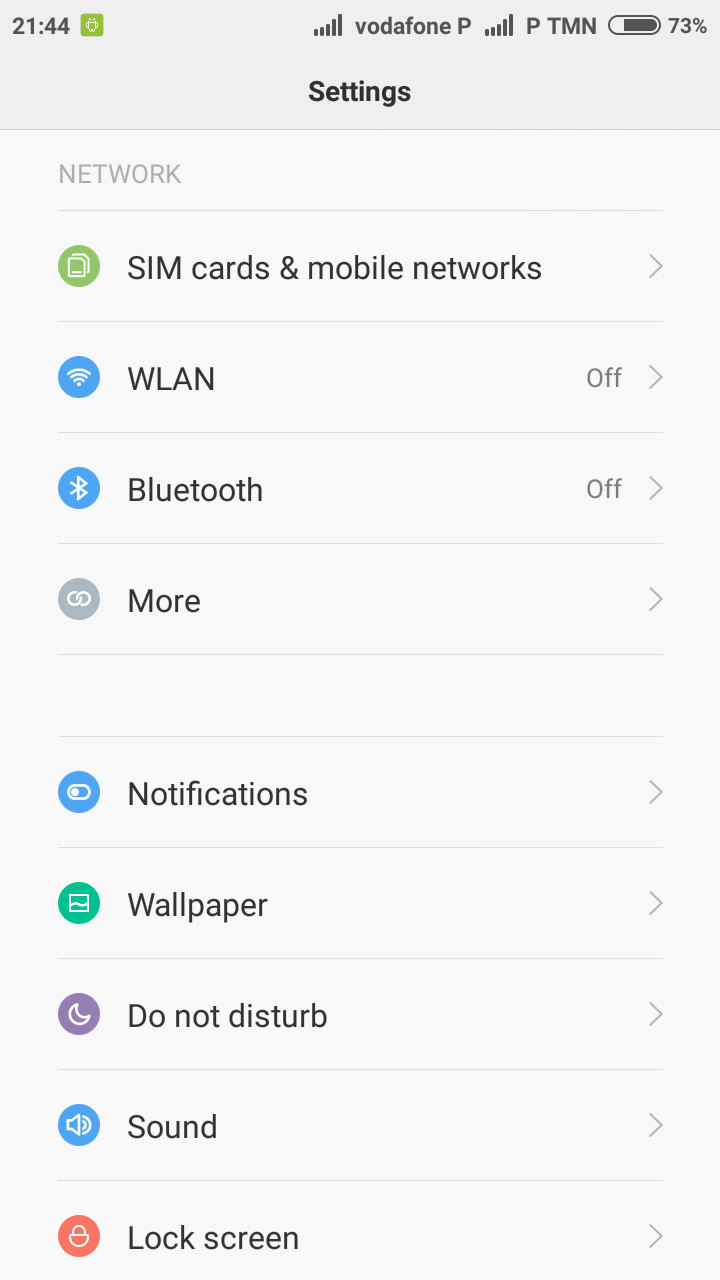Open the WLAN settings
The width and height of the screenshot is (720, 1280).
360,378
